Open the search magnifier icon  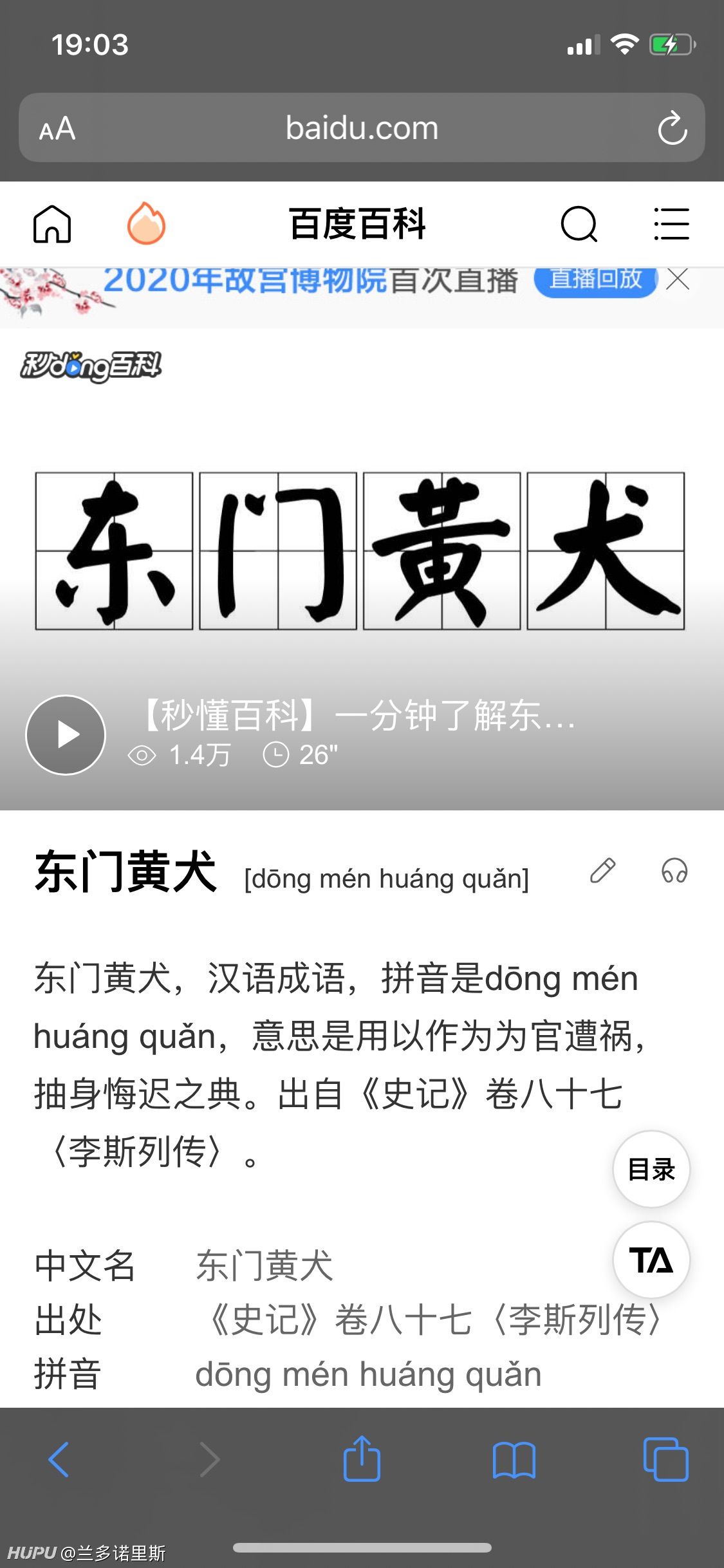click(x=579, y=224)
